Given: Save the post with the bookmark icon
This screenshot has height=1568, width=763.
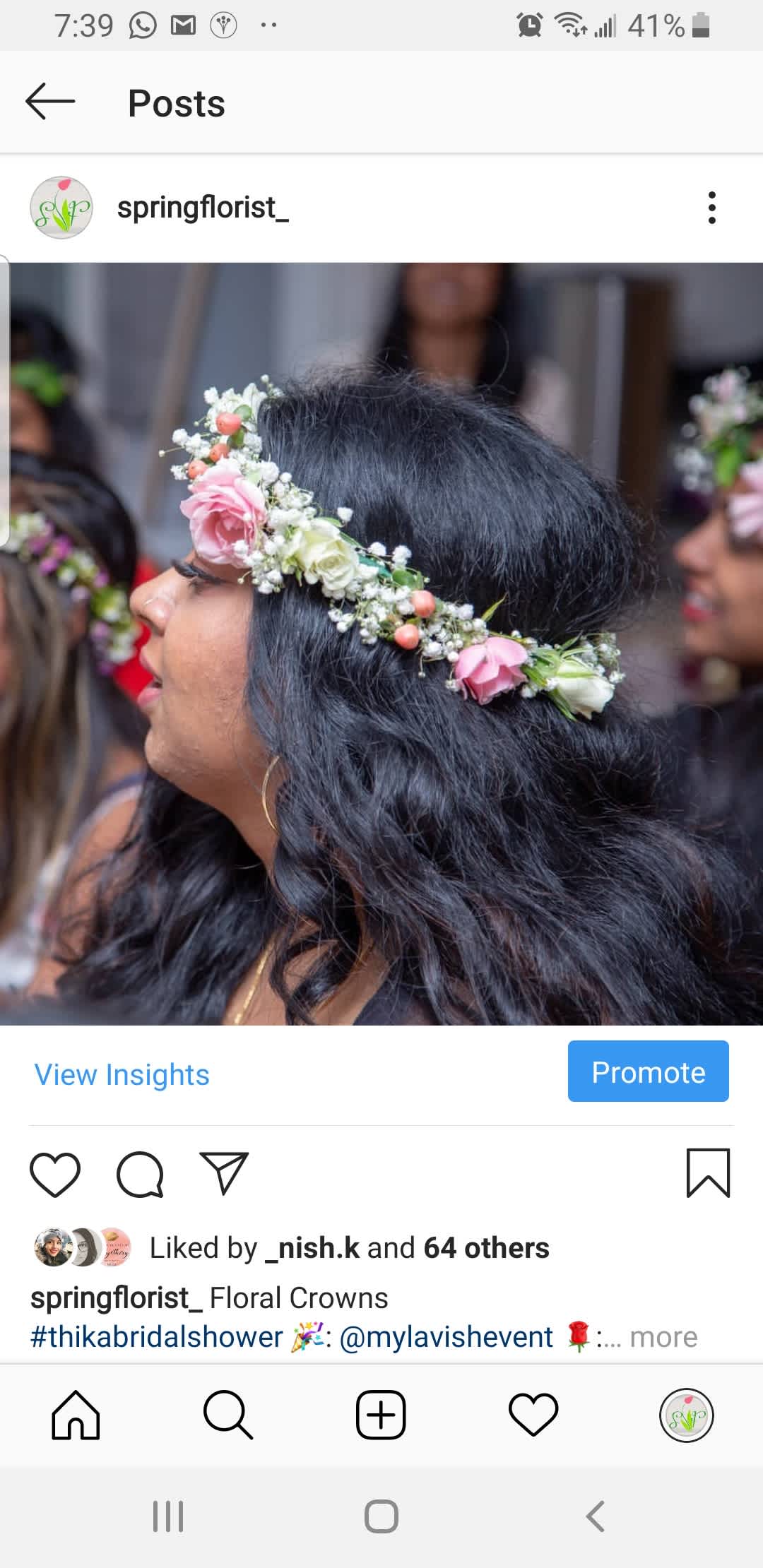Looking at the screenshot, I should click(x=708, y=1173).
